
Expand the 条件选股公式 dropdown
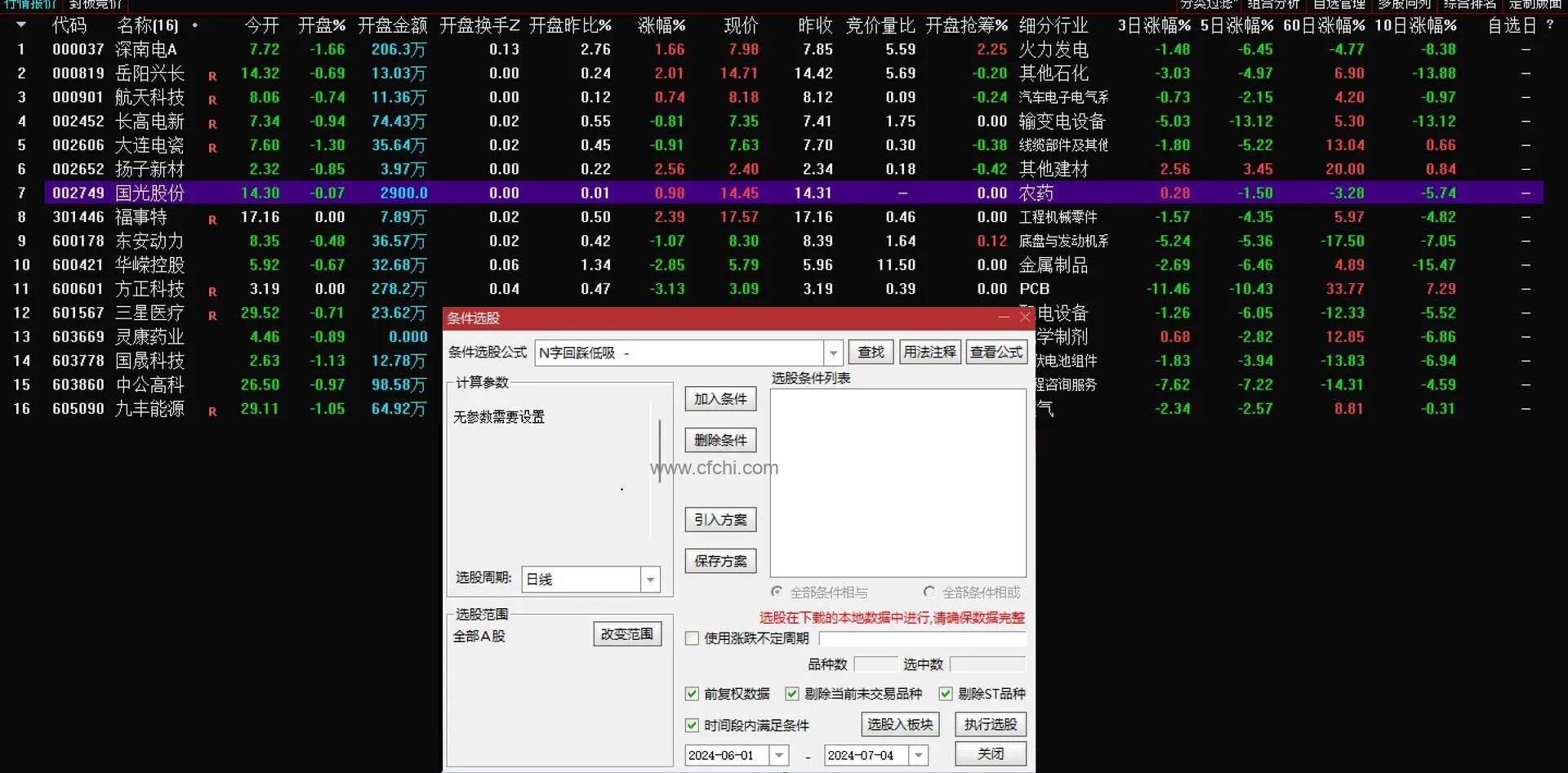833,353
